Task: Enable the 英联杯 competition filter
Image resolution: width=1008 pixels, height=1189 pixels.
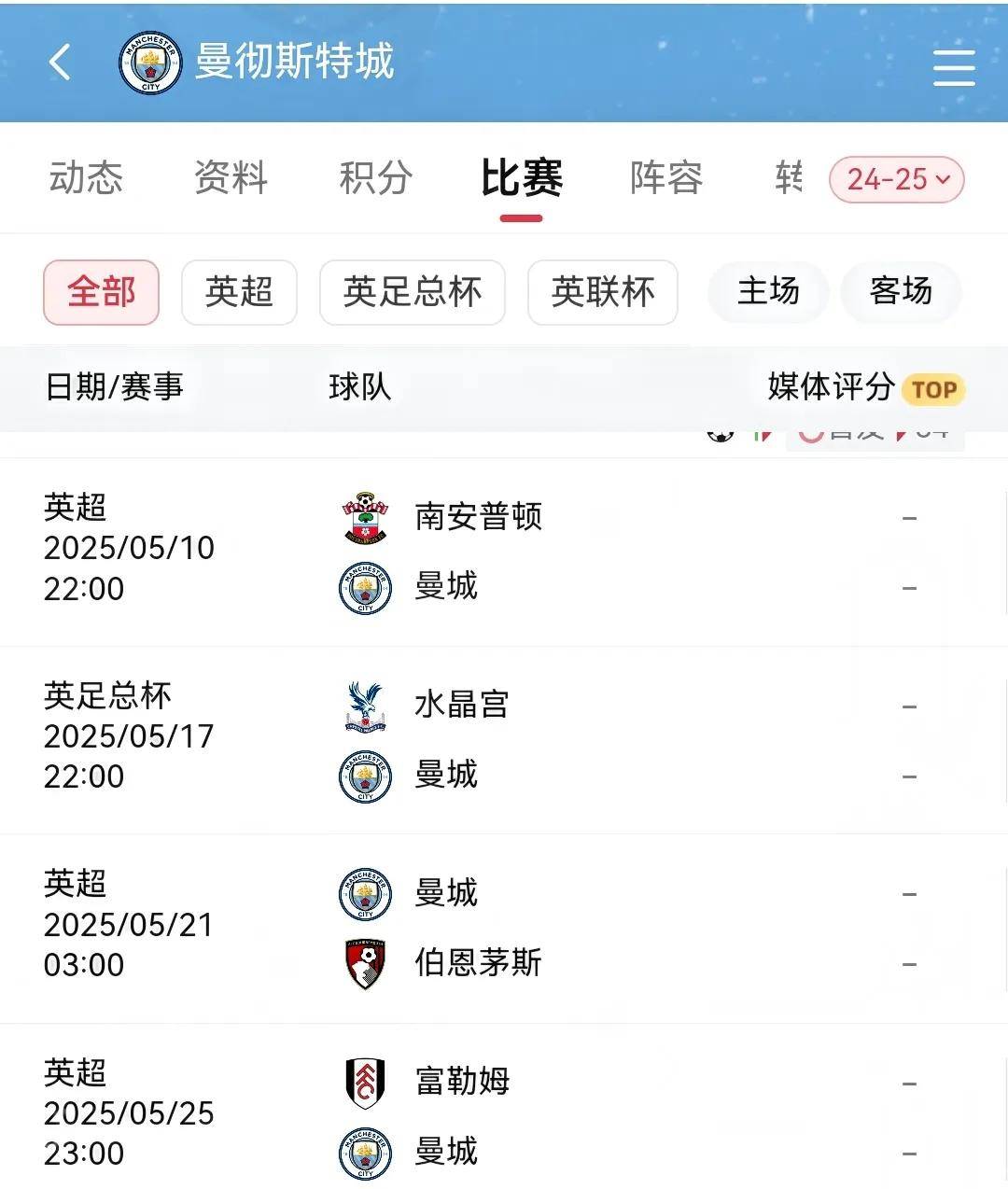Action: coord(602,292)
